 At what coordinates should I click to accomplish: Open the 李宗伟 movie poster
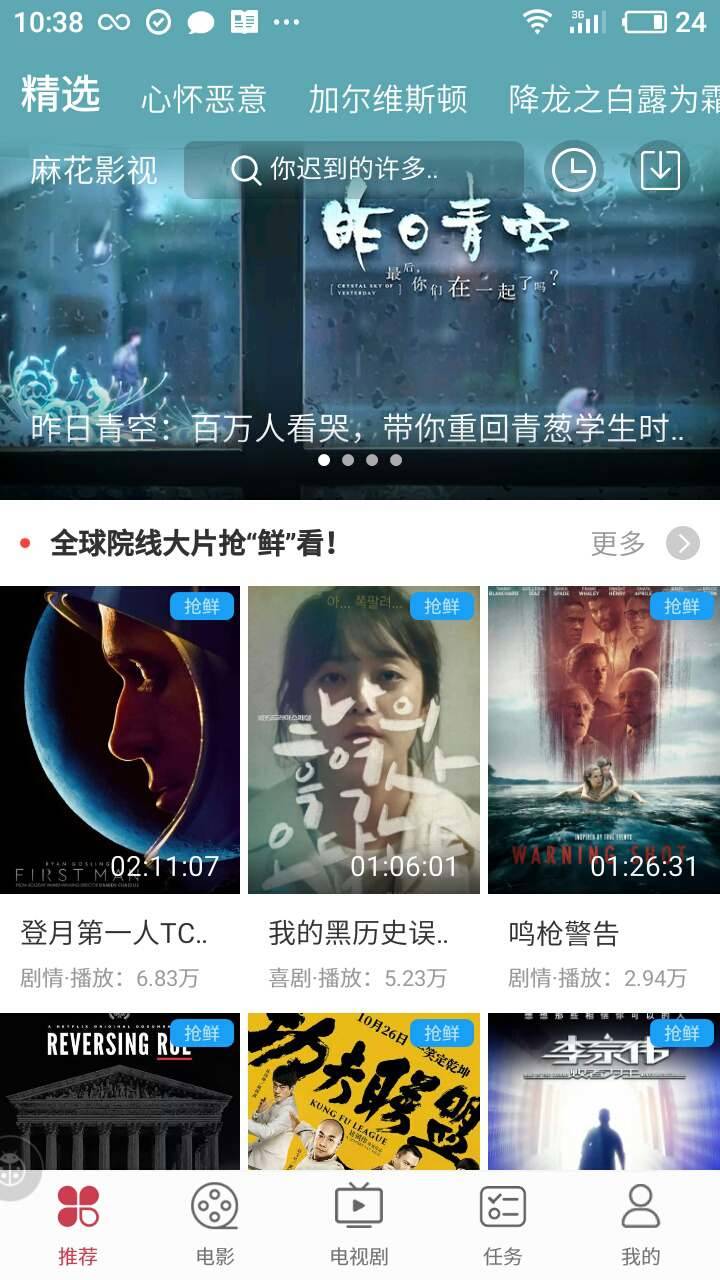(x=604, y=1090)
